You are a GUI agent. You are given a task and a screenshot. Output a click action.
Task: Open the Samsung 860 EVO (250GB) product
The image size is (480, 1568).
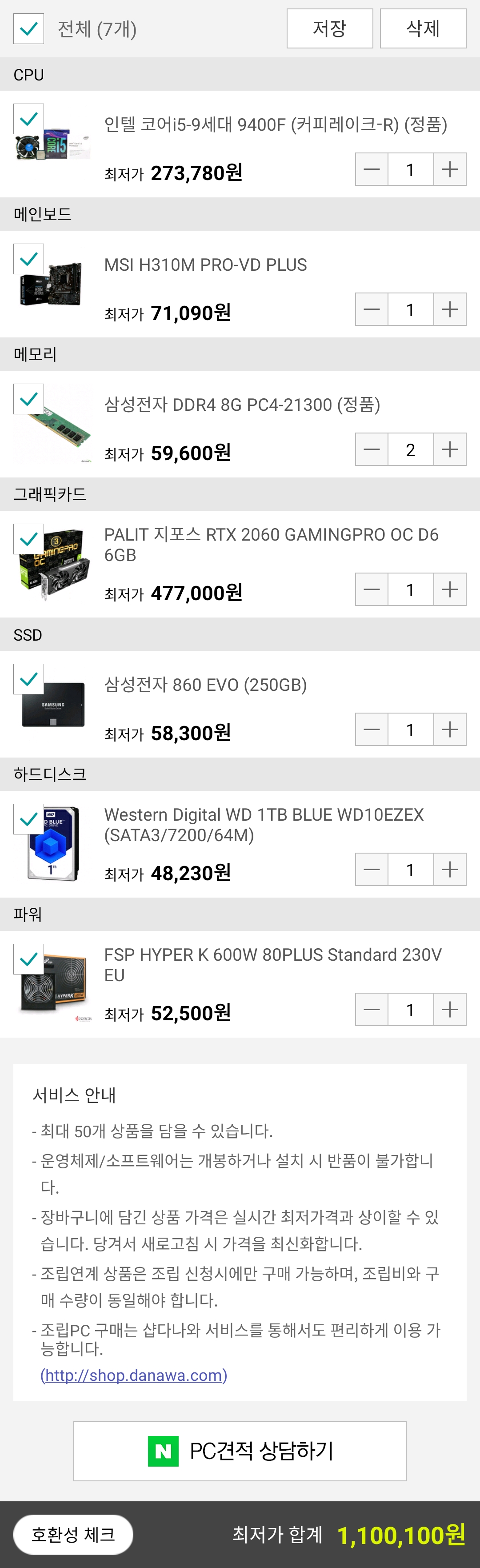click(205, 685)
